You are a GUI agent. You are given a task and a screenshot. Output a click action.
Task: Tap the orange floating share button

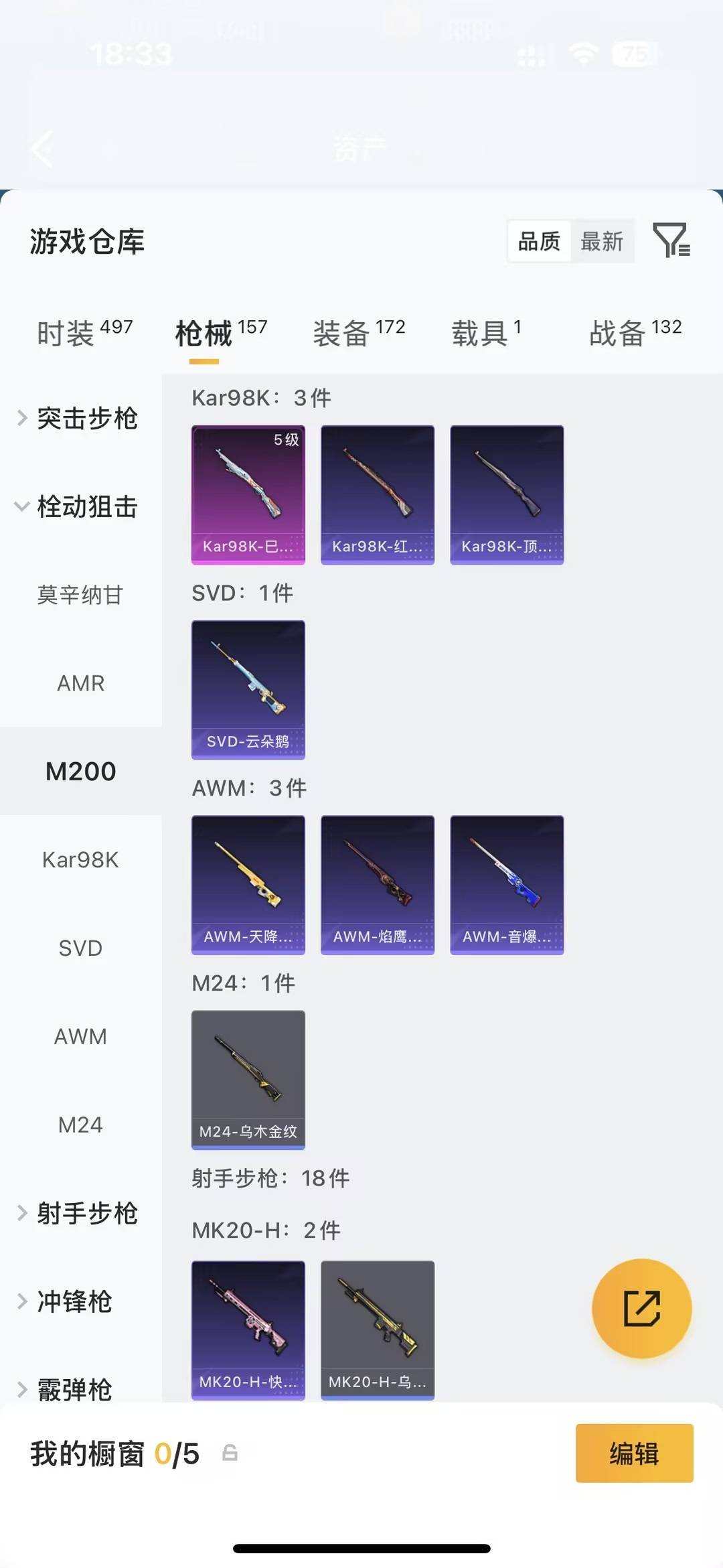coord(641,1308)
